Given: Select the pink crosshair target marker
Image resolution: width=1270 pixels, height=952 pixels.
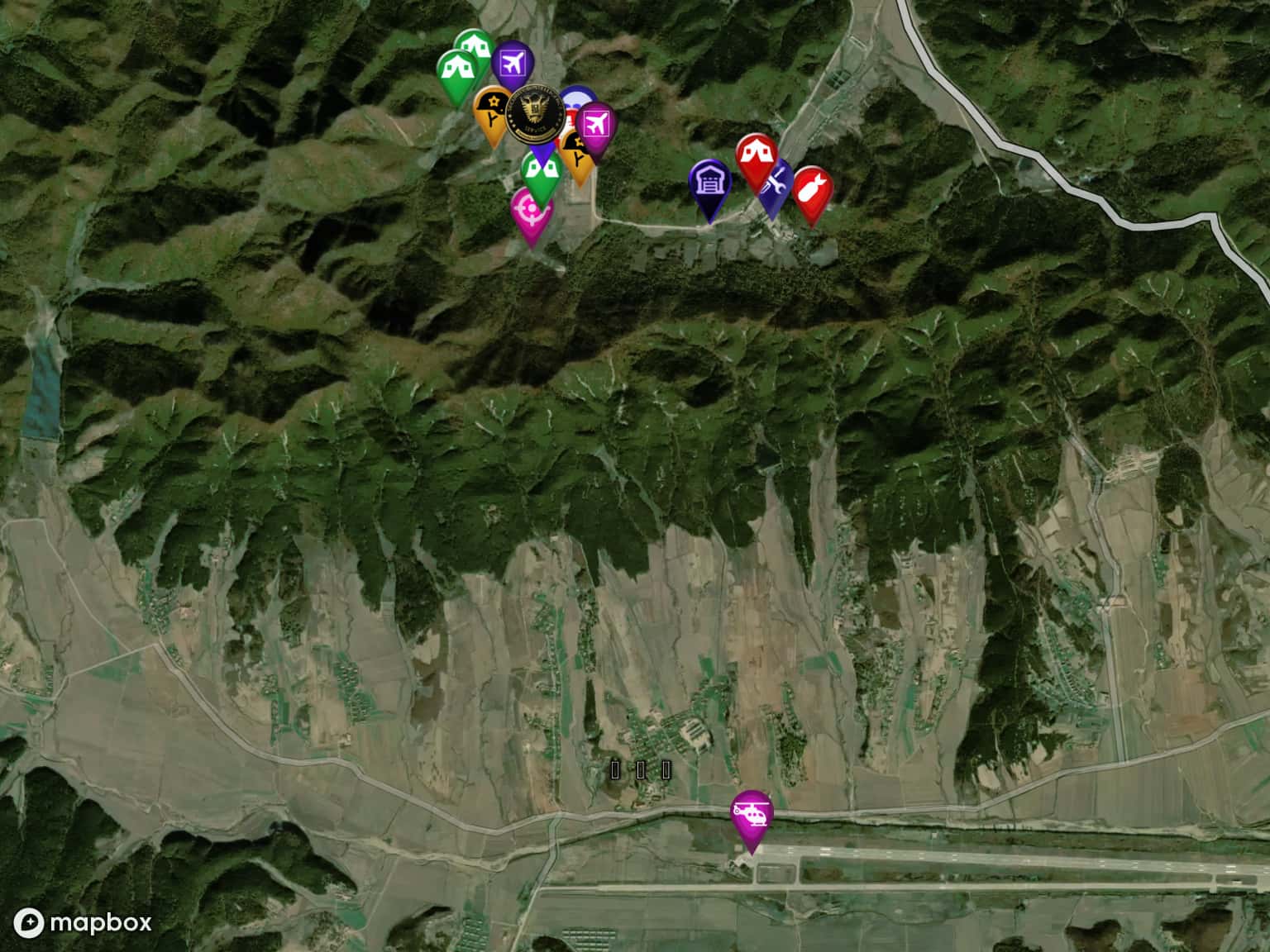Looking at the screenshot, I should [x=531, y=212].
